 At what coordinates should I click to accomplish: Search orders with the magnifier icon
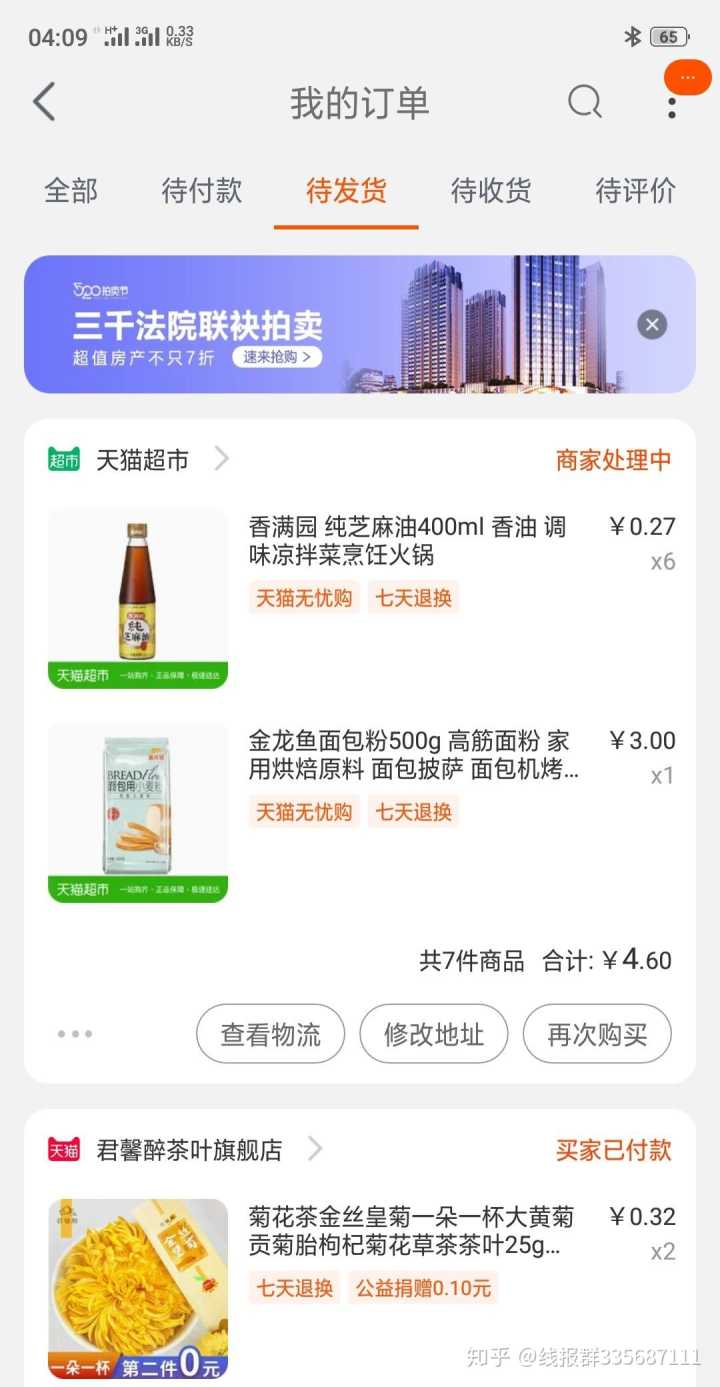point(585,102)
